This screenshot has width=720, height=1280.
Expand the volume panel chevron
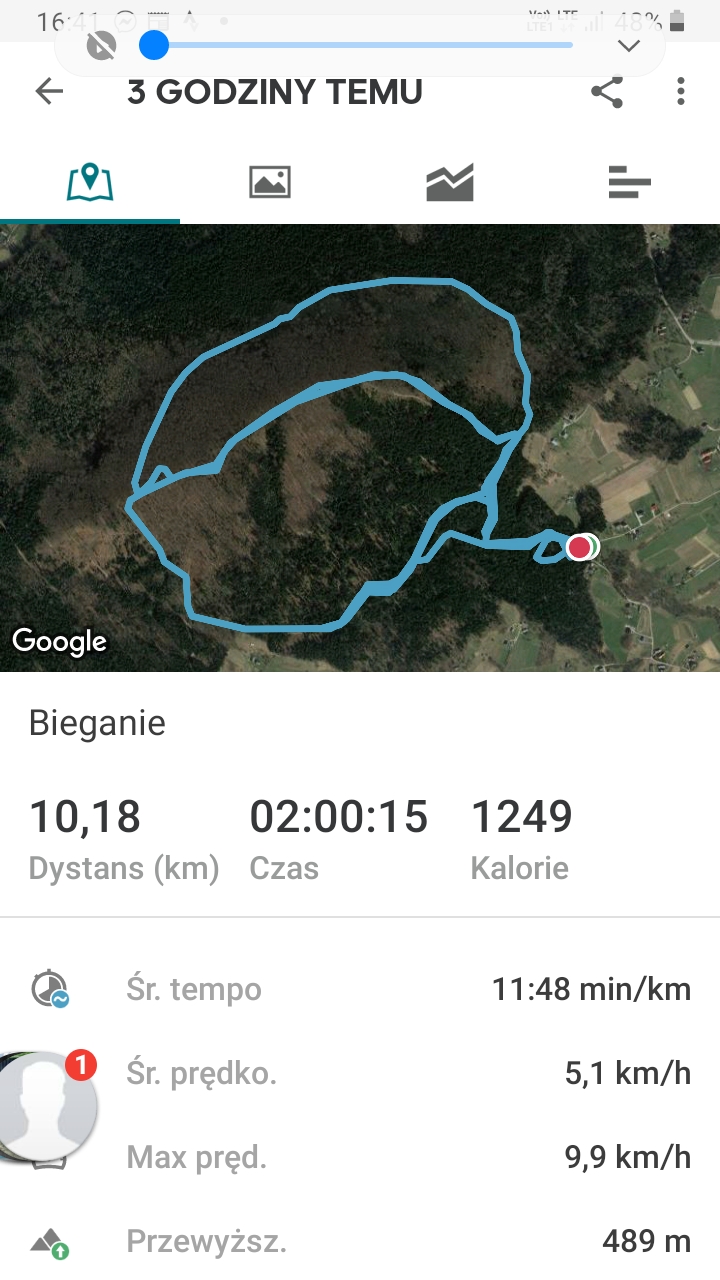(628, 46)
